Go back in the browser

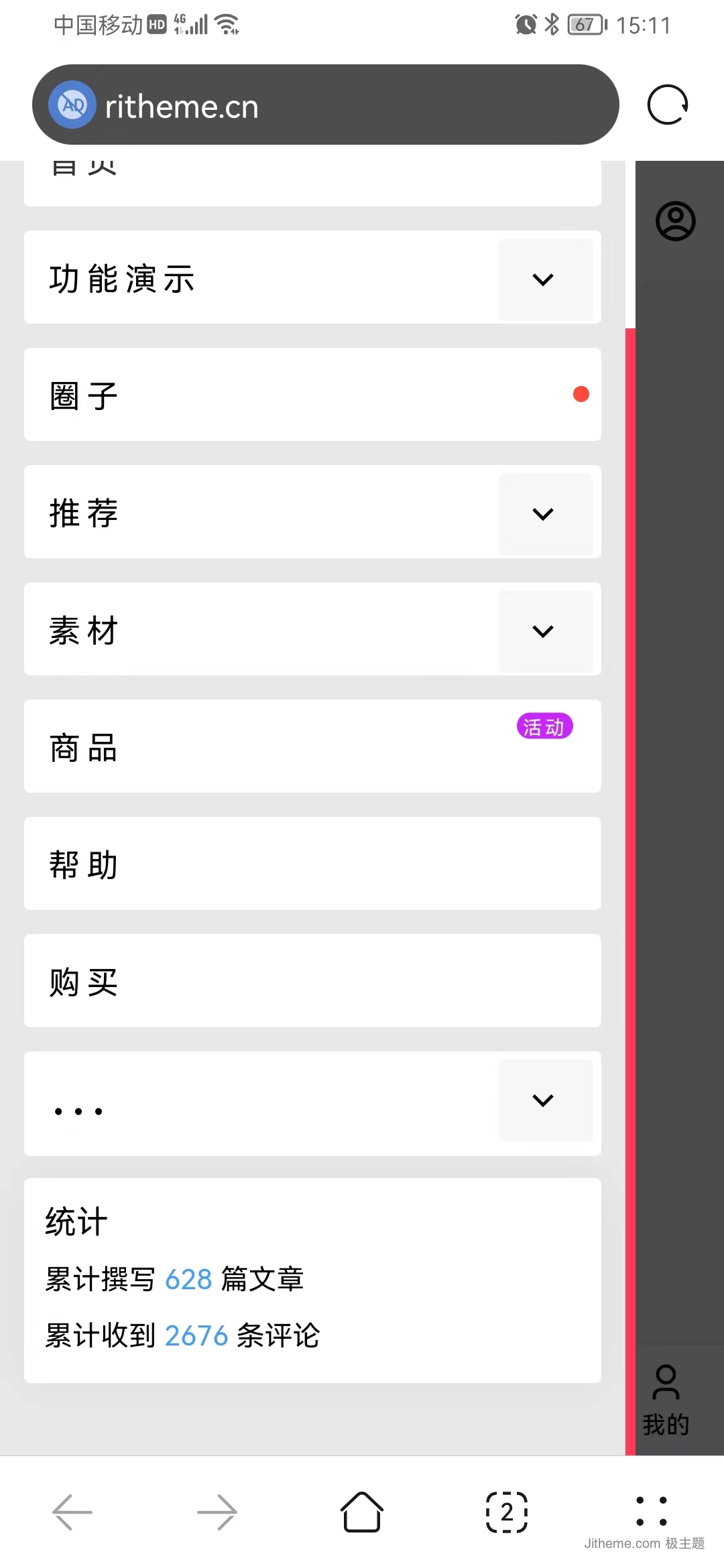(72, 1512)
